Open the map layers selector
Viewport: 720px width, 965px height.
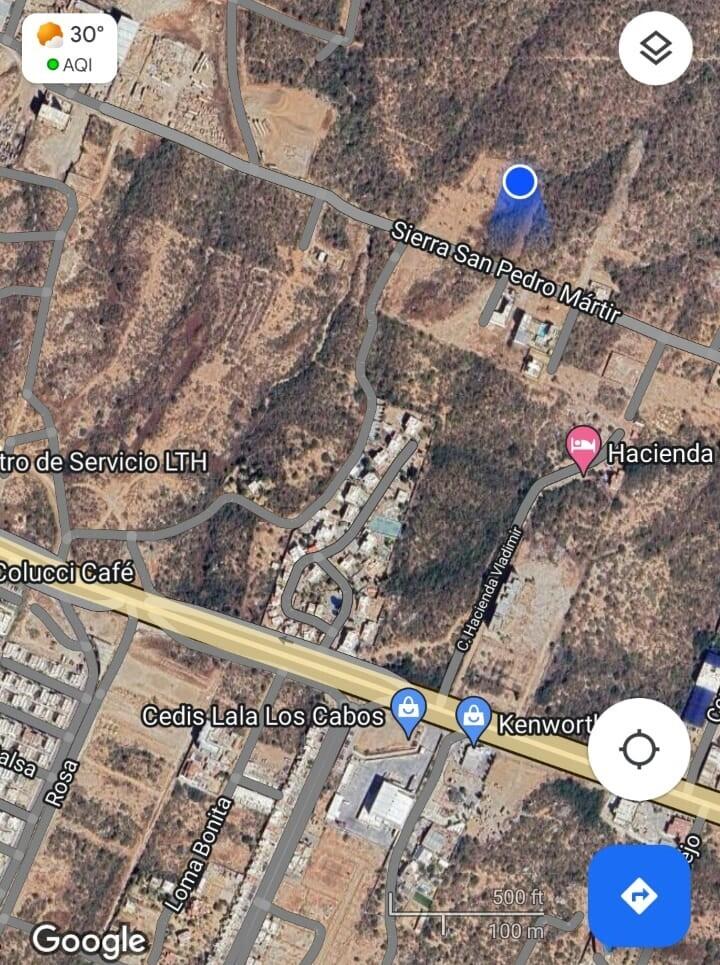(655, 48)
